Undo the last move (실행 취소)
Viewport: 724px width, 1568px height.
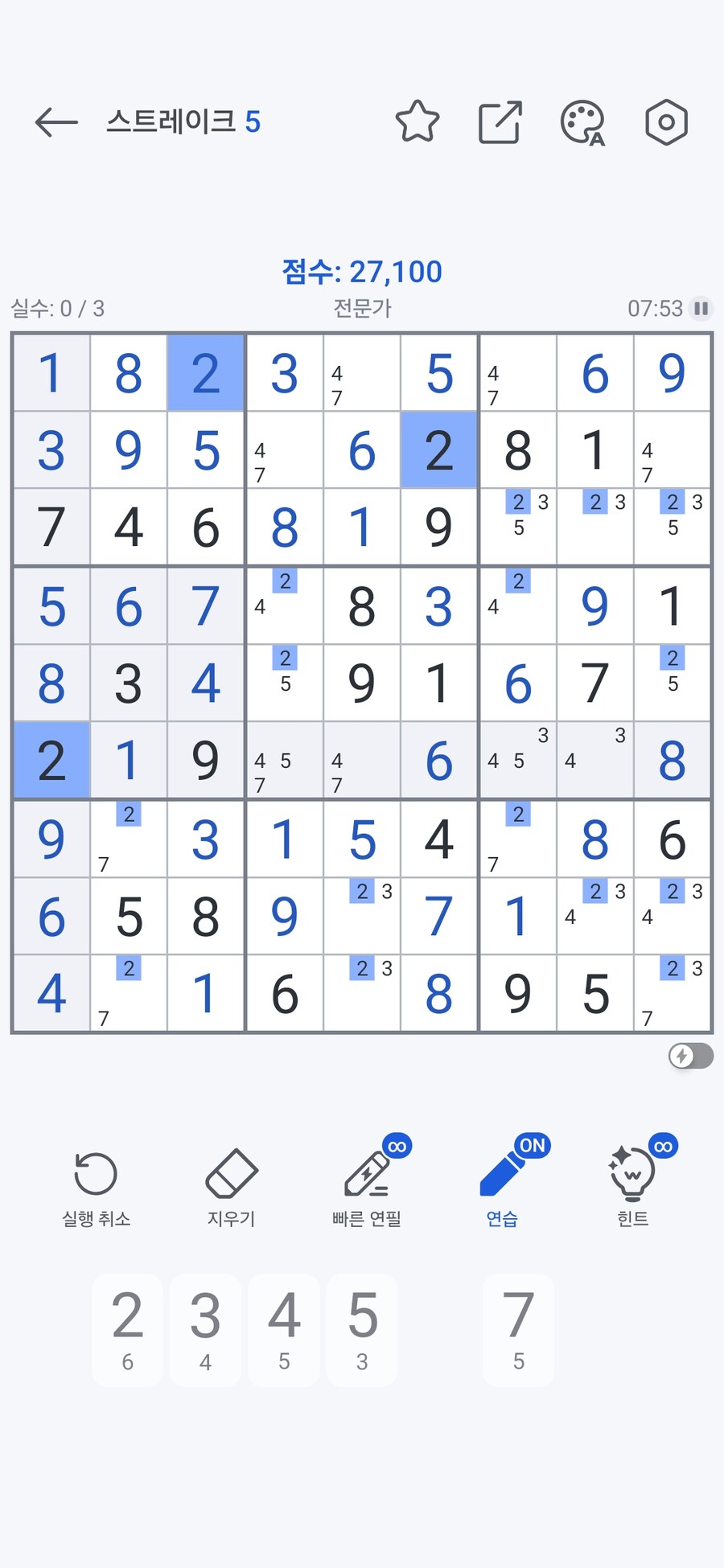click(96, 1187)
